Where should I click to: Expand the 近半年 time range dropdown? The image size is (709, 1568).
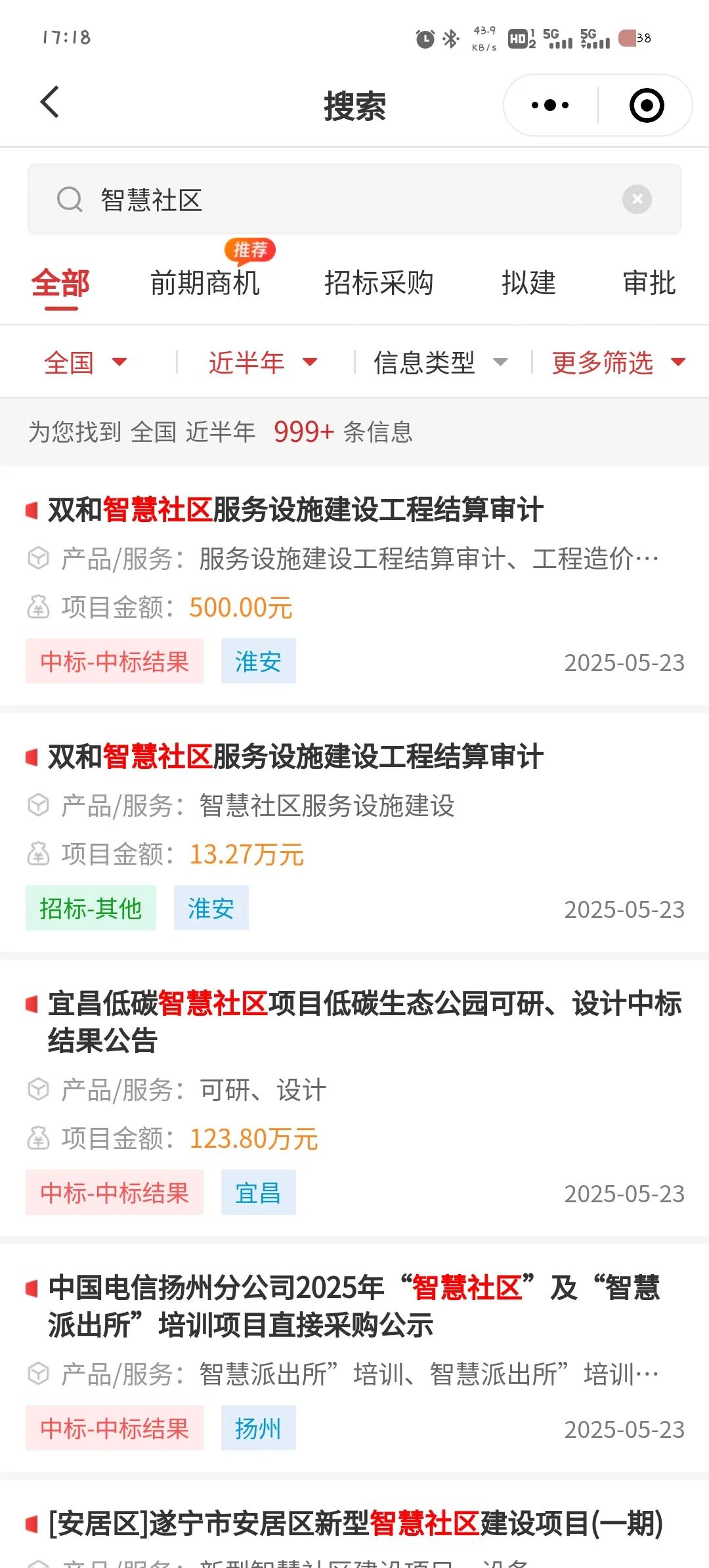(x=263, y=362)
